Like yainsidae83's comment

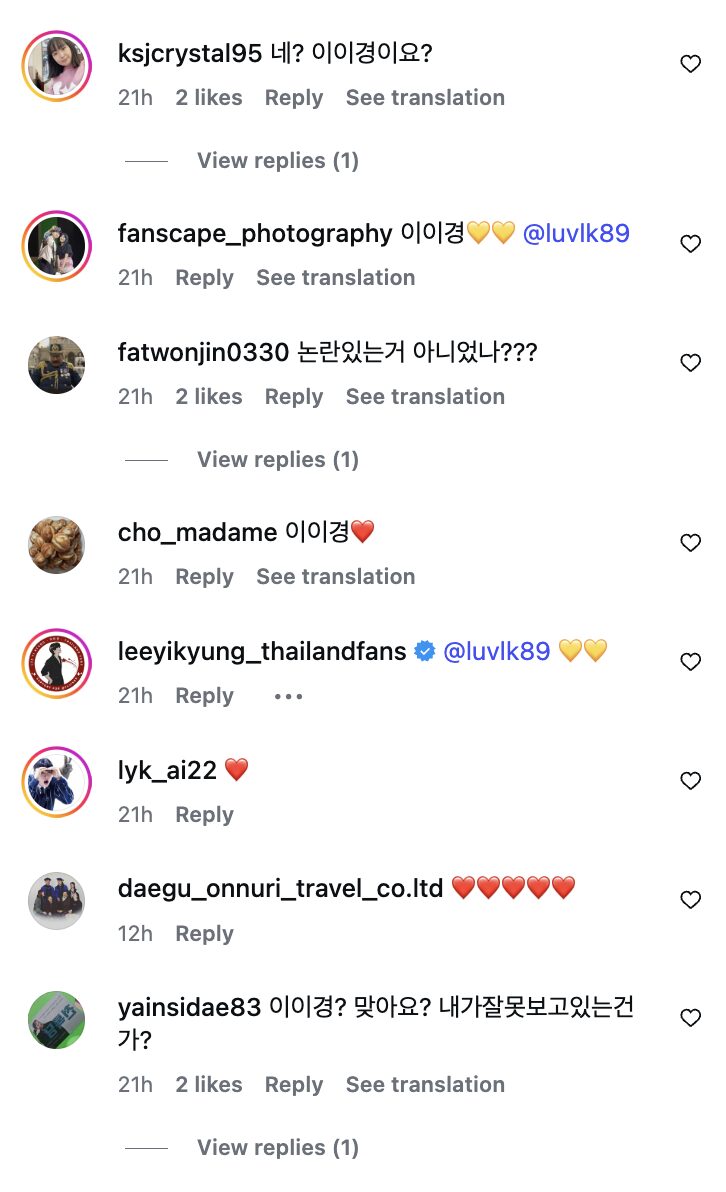[690, 1018]
